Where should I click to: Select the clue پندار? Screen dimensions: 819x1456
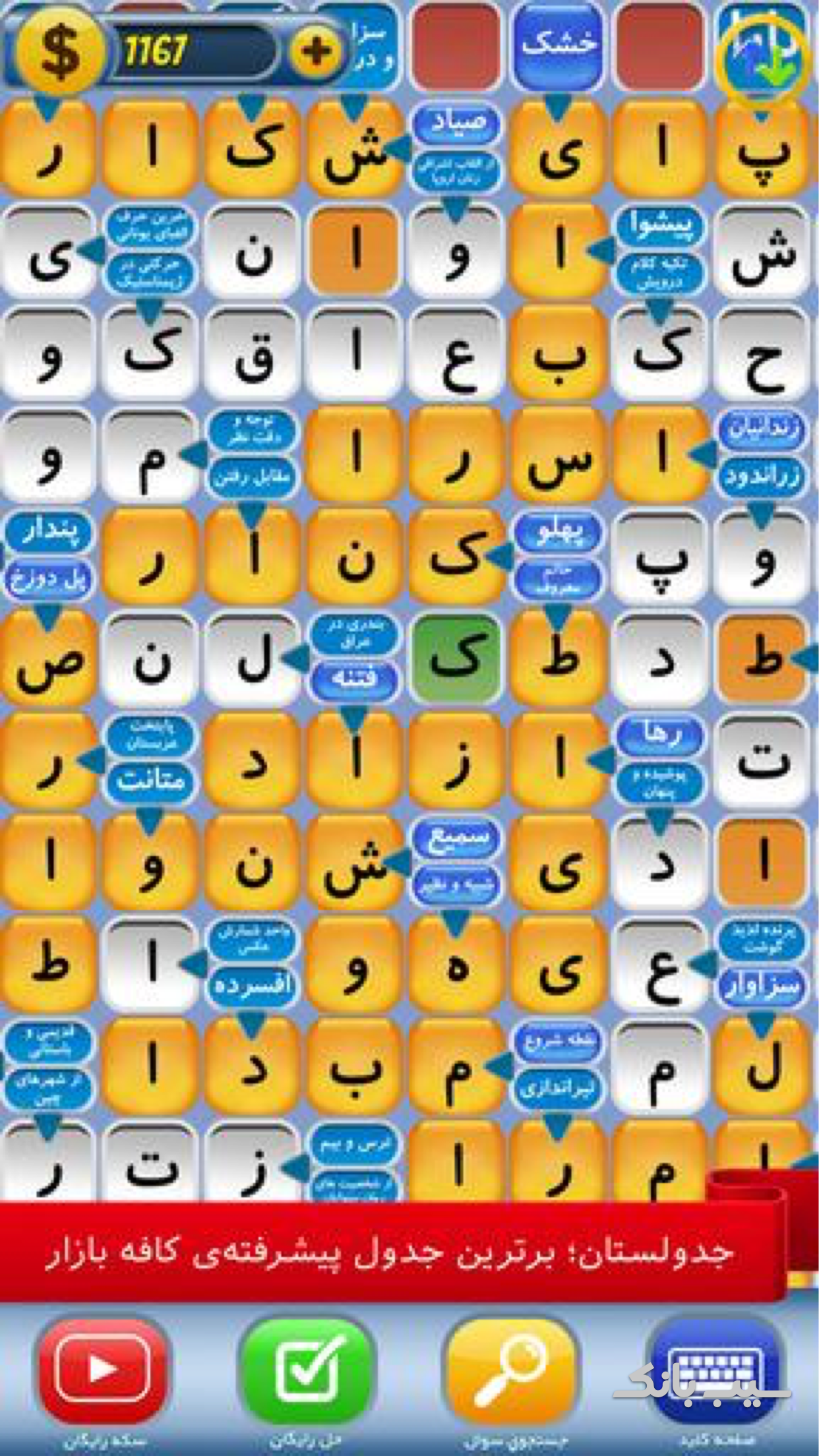pyautogui.click(x=49, y=531)
